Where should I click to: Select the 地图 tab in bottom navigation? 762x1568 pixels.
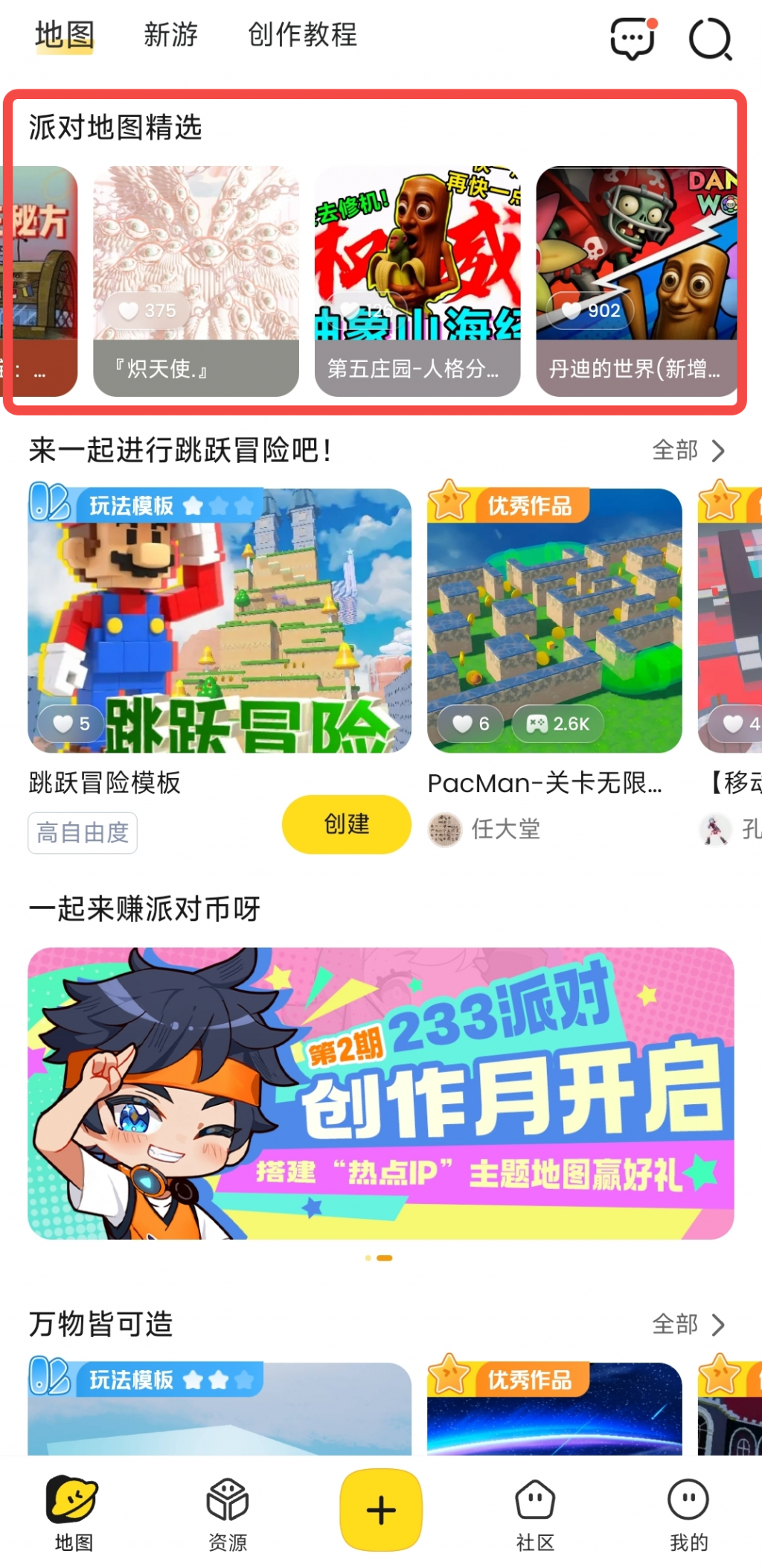click(x=73, y=1513)
